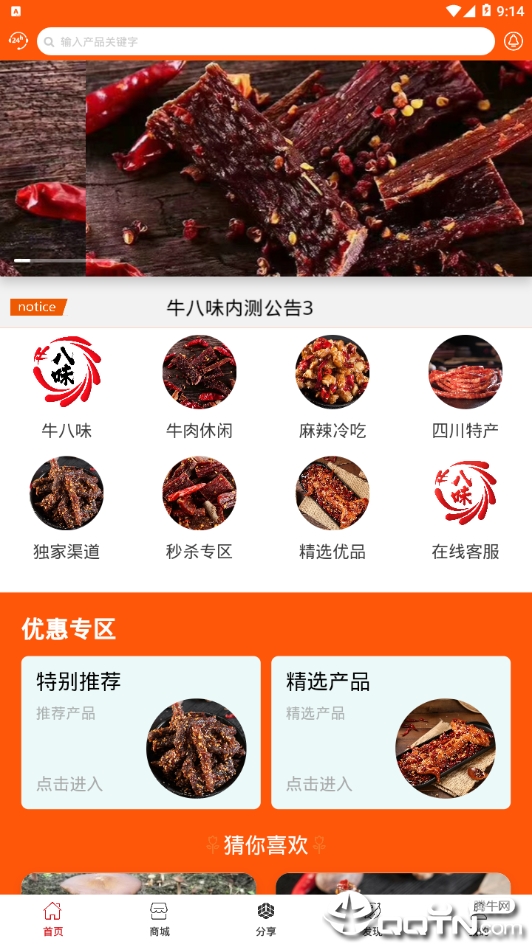Go to the 首页 home tab
The height and width of the screenshot is (944, 532).
(x=53, y=919)
